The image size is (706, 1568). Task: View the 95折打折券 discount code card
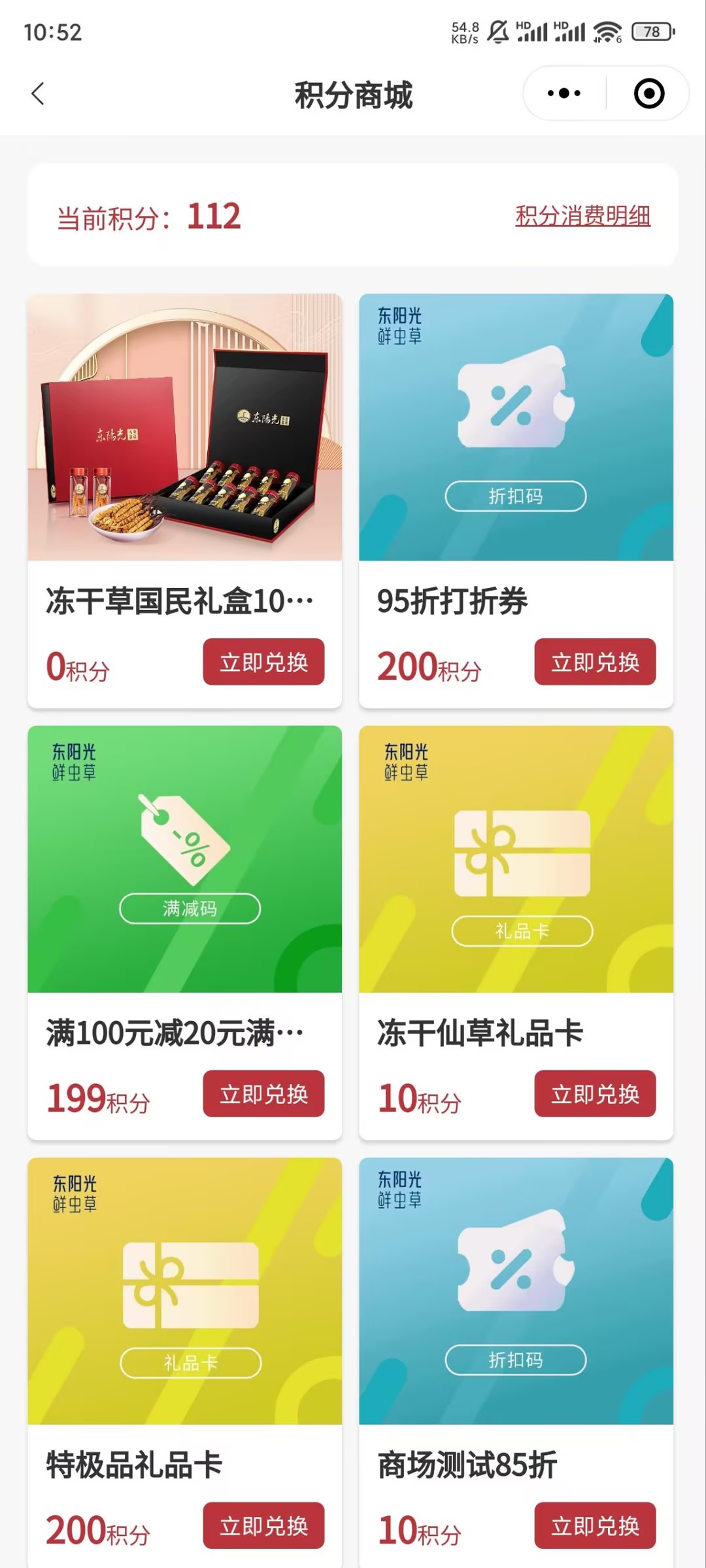pyautogui.click(x=516, y=427)
